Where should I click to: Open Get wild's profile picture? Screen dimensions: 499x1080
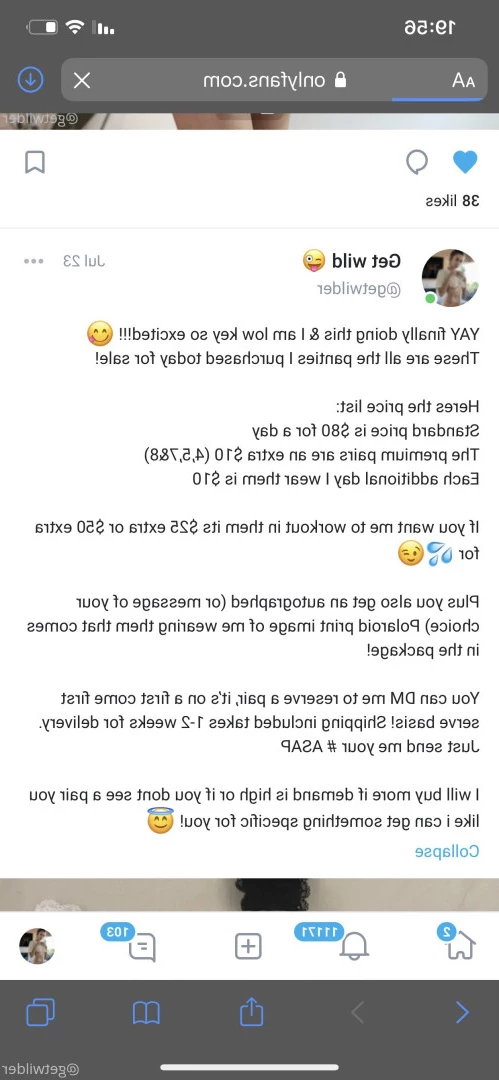450,278
